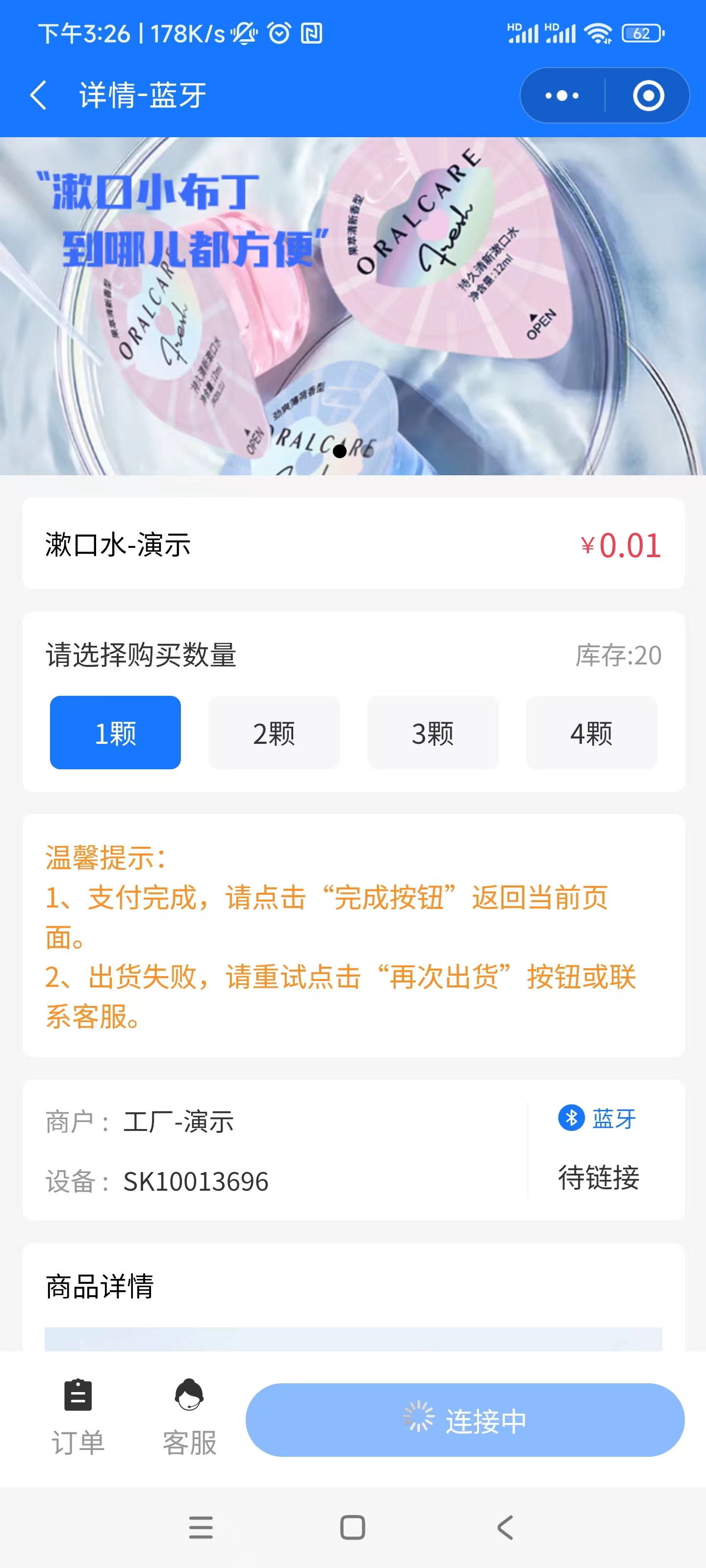Open the mini program three-dot menu
The width and height of the screenshot is (706, 1568).
[562, 96]
